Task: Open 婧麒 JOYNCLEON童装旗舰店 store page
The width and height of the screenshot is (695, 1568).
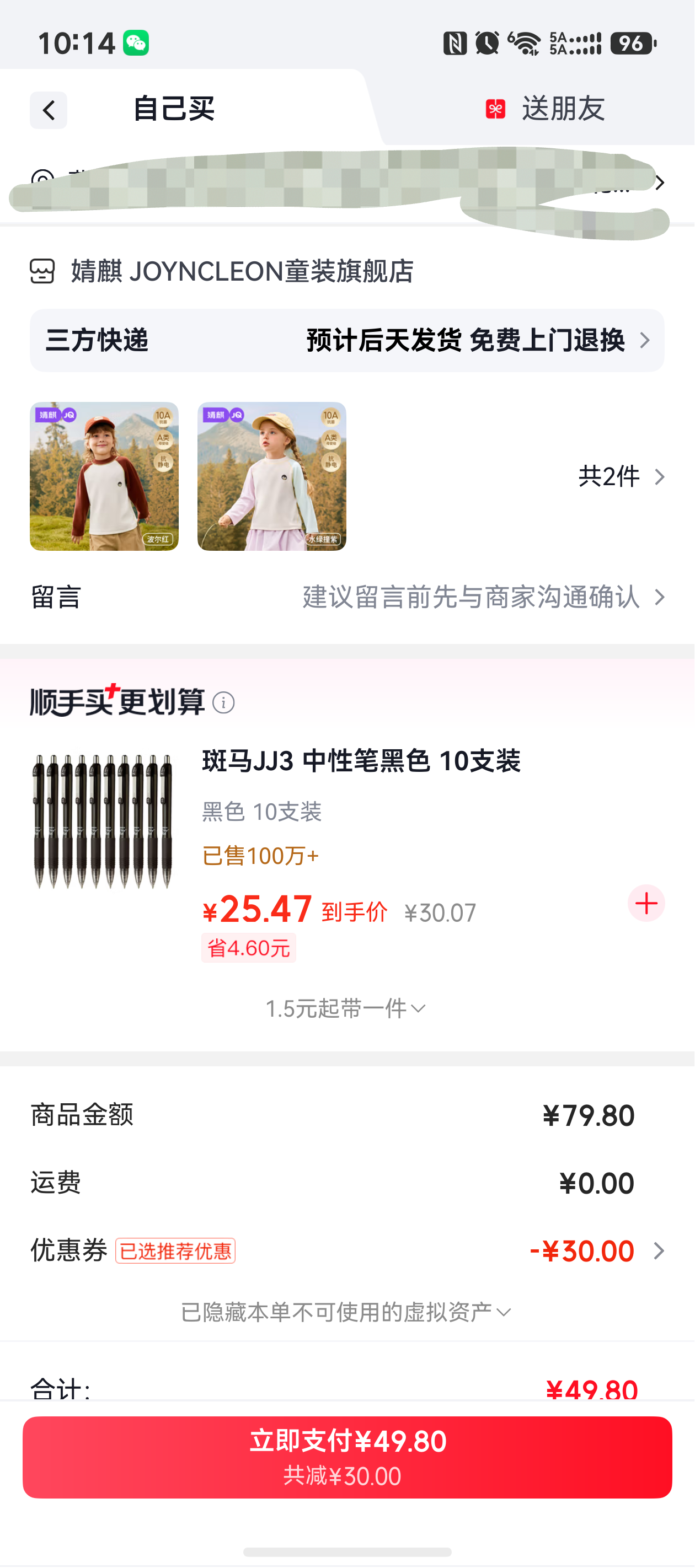Action: (222, 271)
